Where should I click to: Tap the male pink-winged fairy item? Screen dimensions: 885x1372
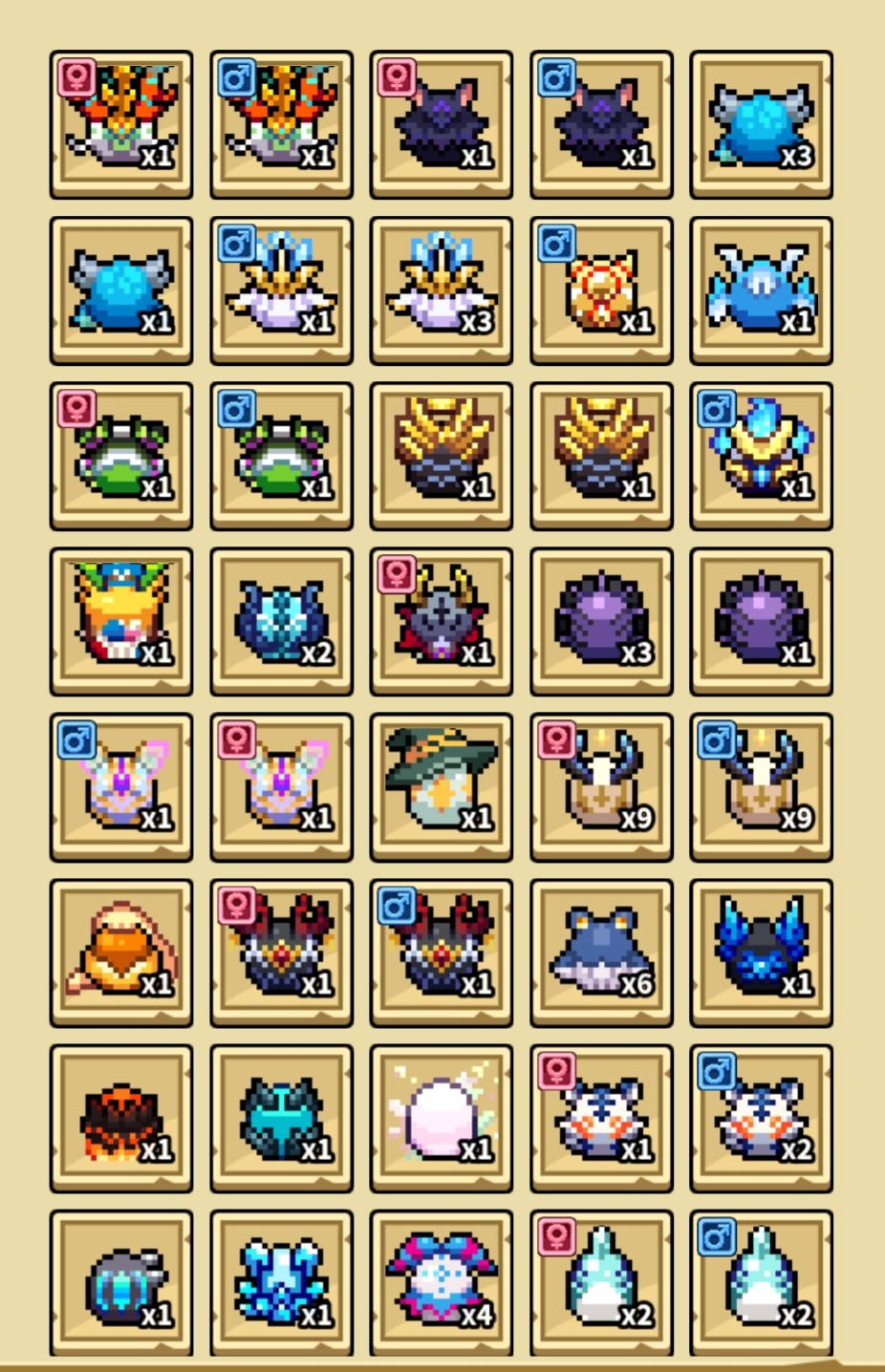pyautogui.click(x=120, y=786)
